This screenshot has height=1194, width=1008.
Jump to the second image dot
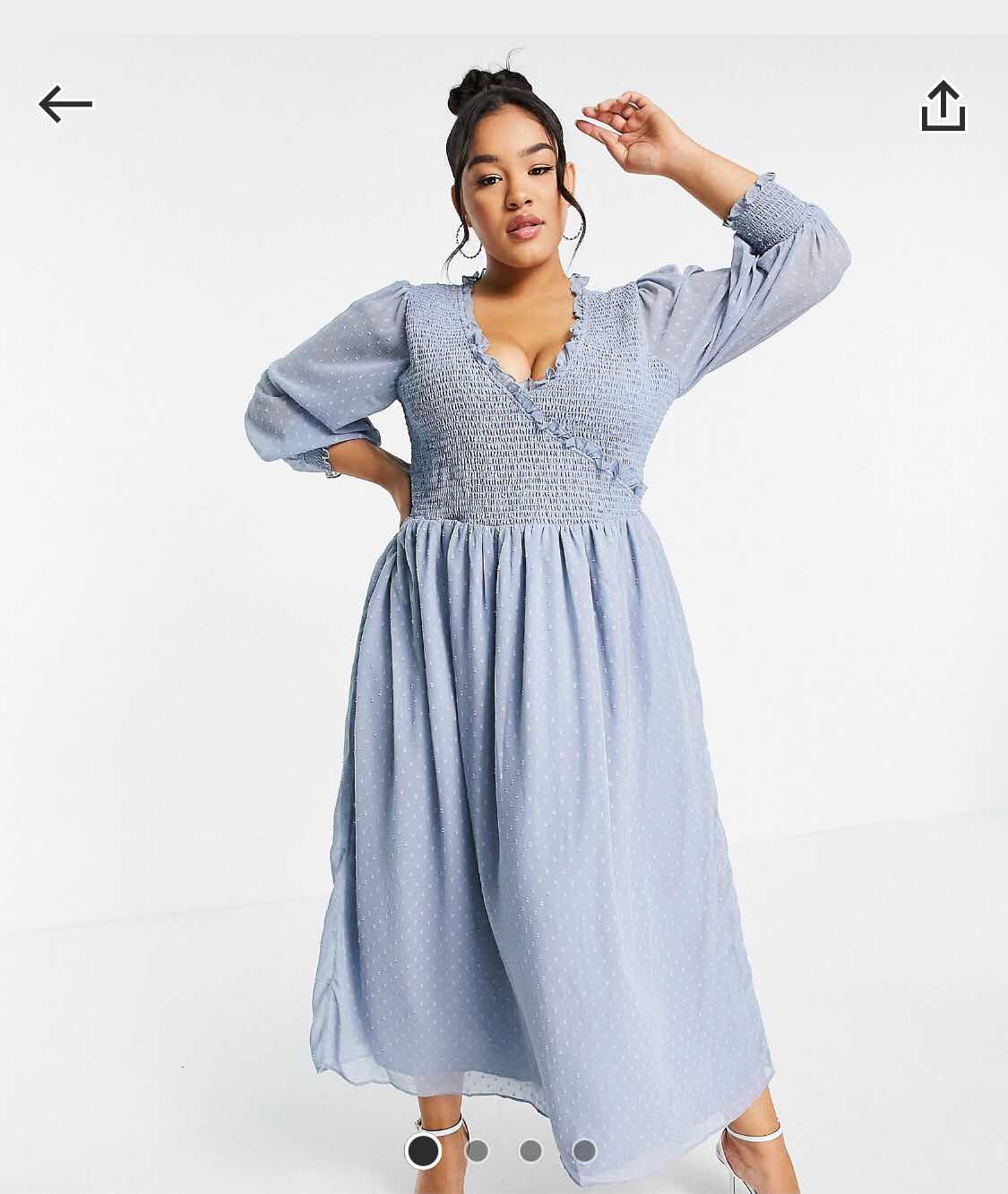click(x=477, y=1151)
